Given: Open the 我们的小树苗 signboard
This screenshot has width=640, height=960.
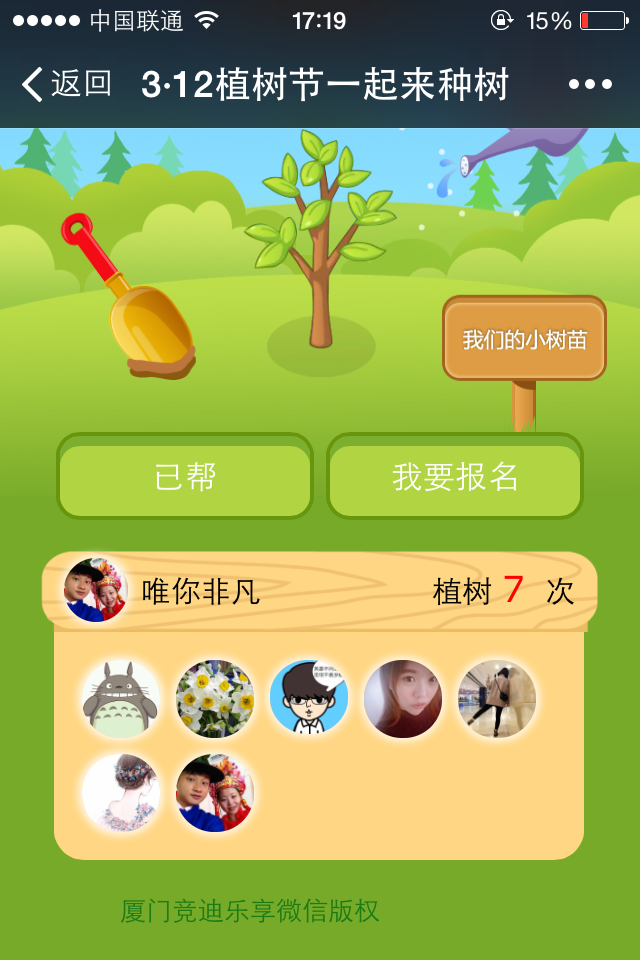Looking at the screenshot, I should pos(524,340).
